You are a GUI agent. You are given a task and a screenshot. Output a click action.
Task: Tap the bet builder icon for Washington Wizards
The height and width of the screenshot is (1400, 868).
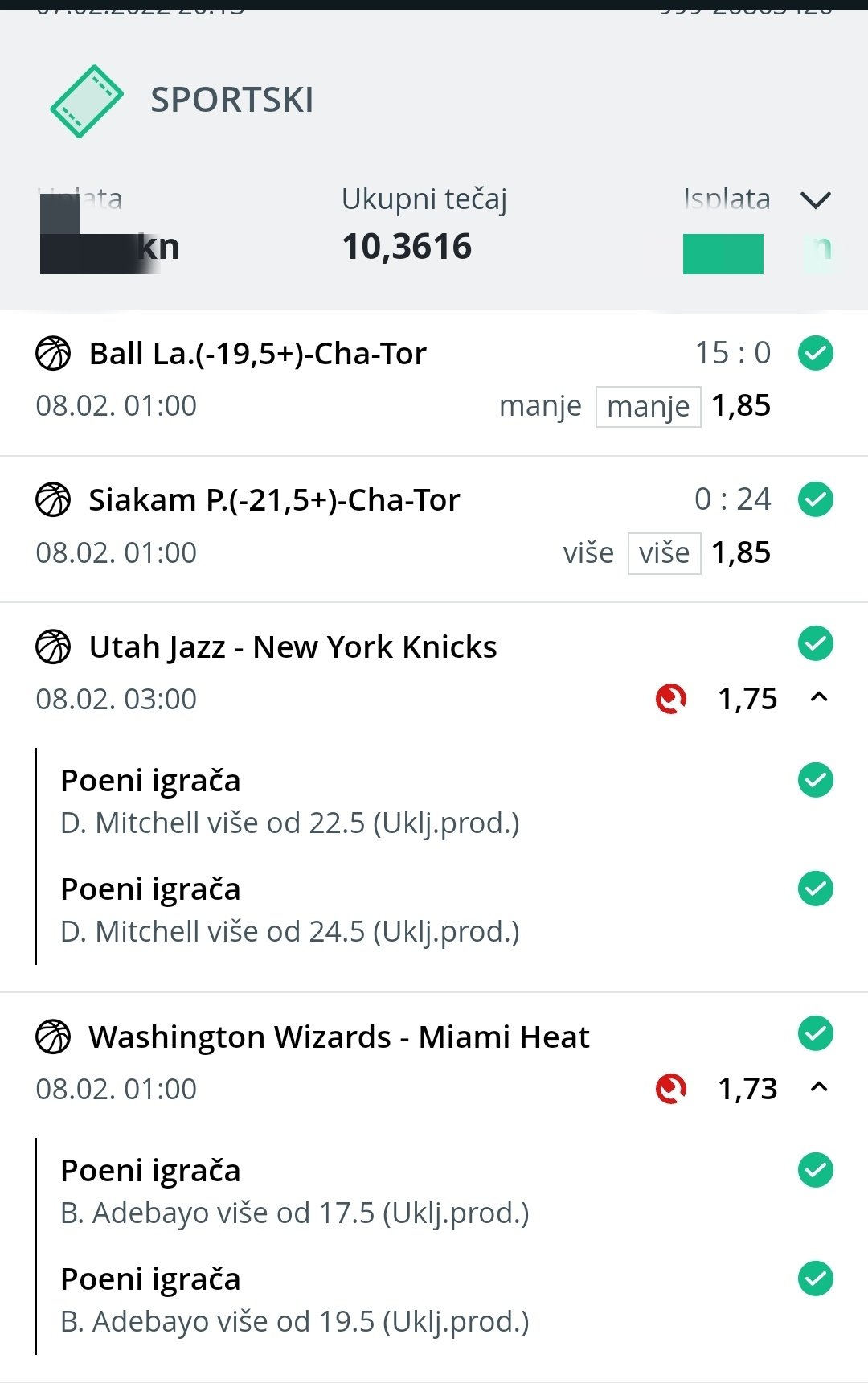pyautogui.click(x=671, y=1089)
